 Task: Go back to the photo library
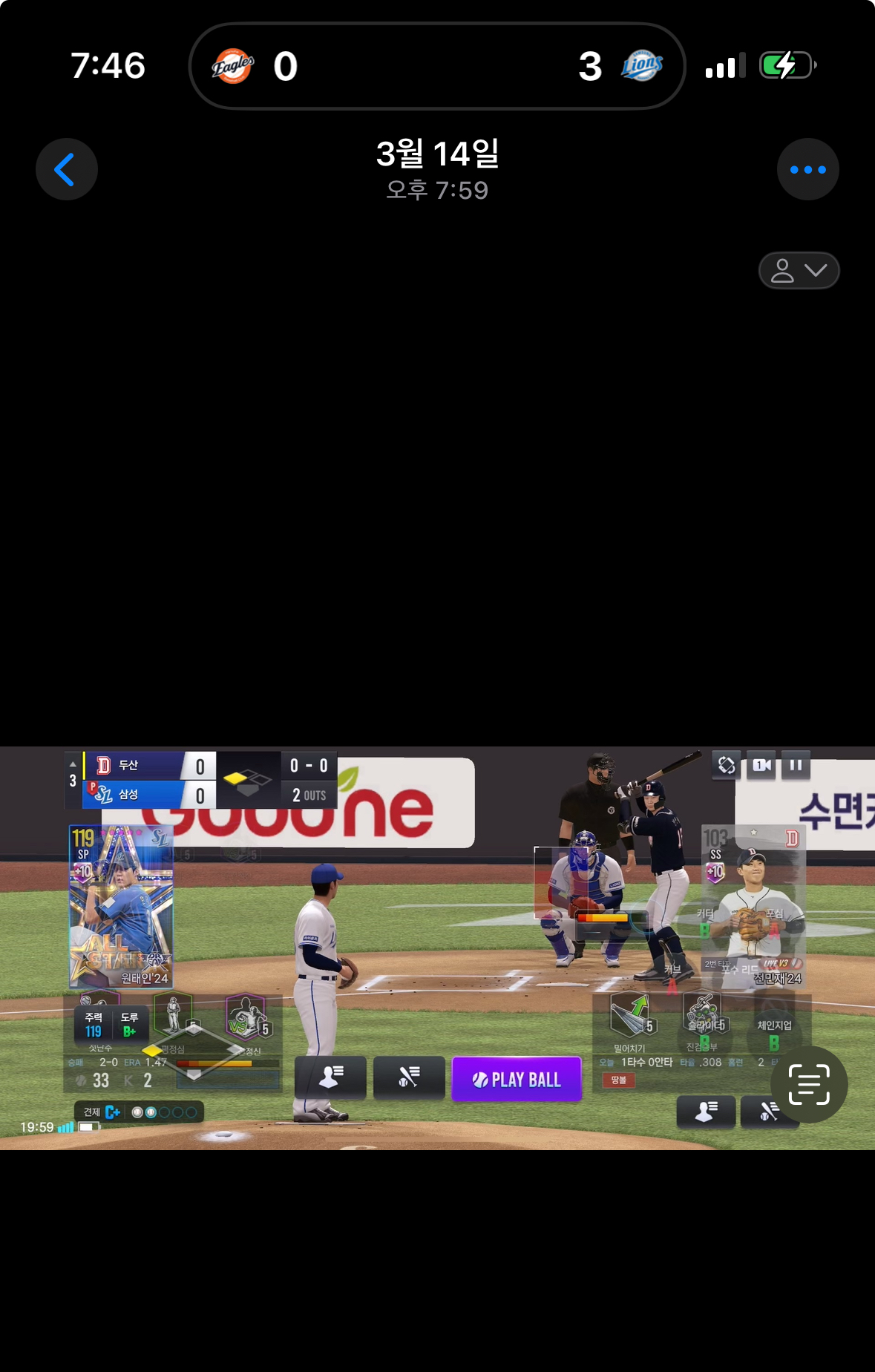coord(66,169)
